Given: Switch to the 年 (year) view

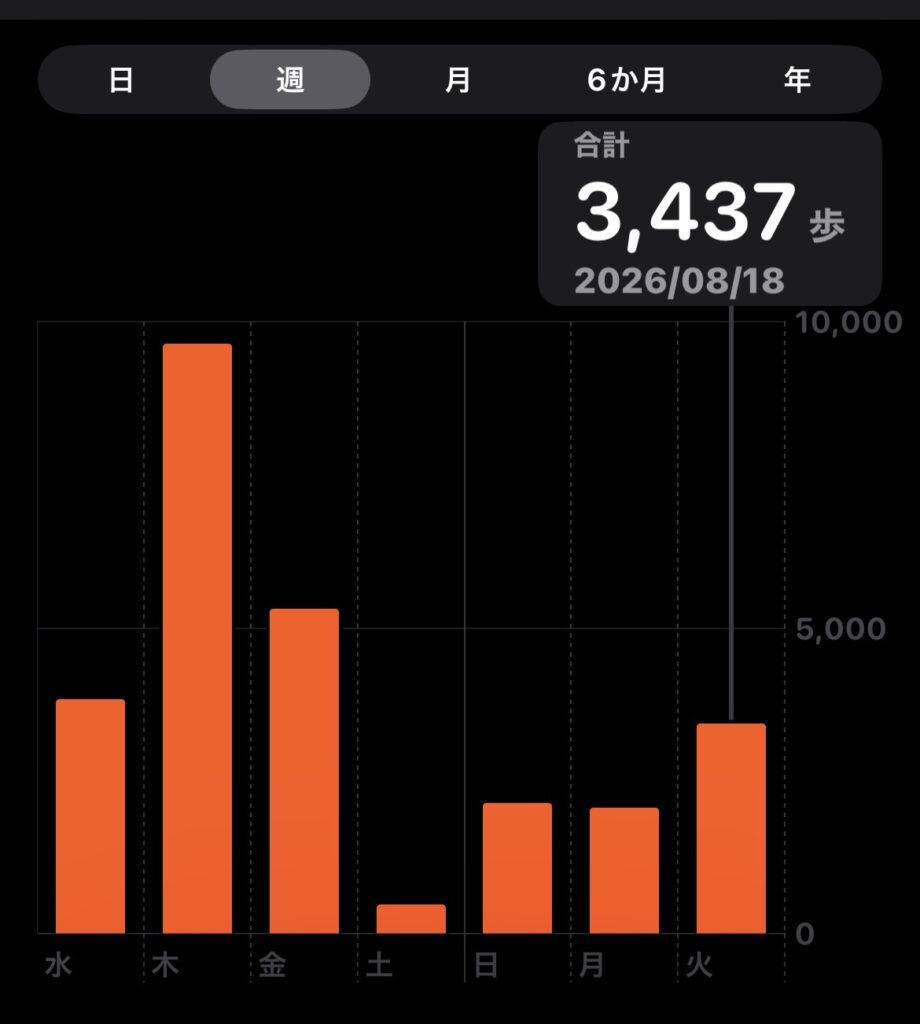Looking at the screenshot, I should click(x=797, y=80).
